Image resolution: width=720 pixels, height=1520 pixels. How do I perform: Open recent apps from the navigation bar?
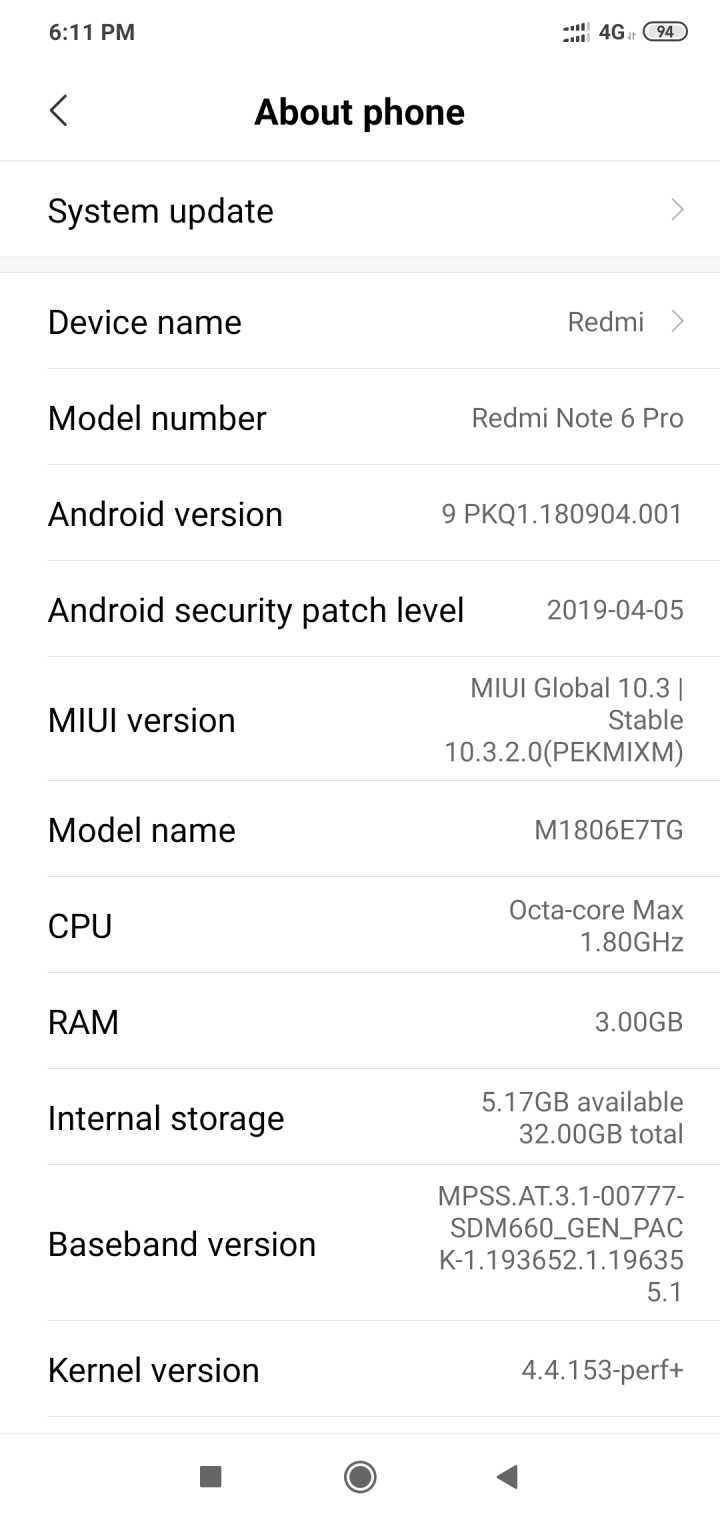point(210,1476)
